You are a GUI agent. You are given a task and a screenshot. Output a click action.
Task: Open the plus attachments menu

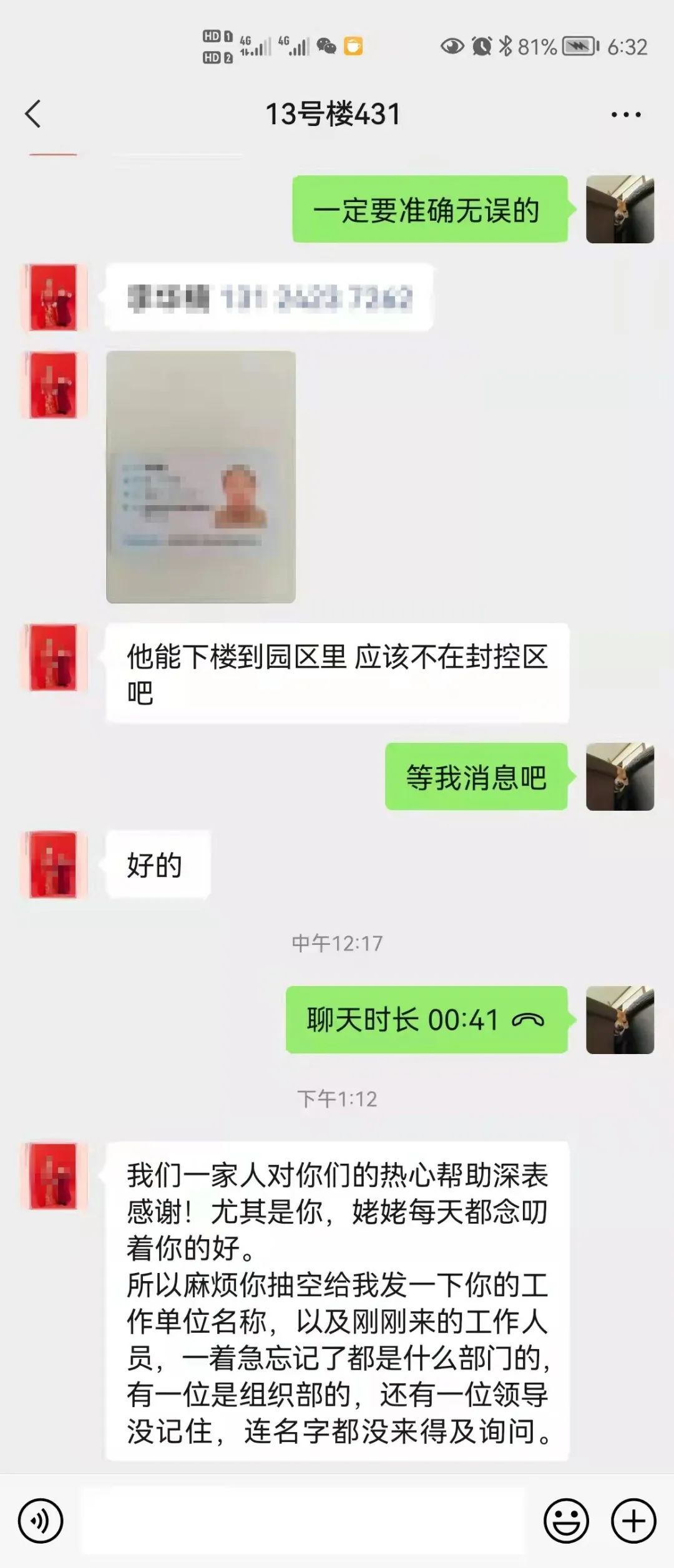[633, 1522]
